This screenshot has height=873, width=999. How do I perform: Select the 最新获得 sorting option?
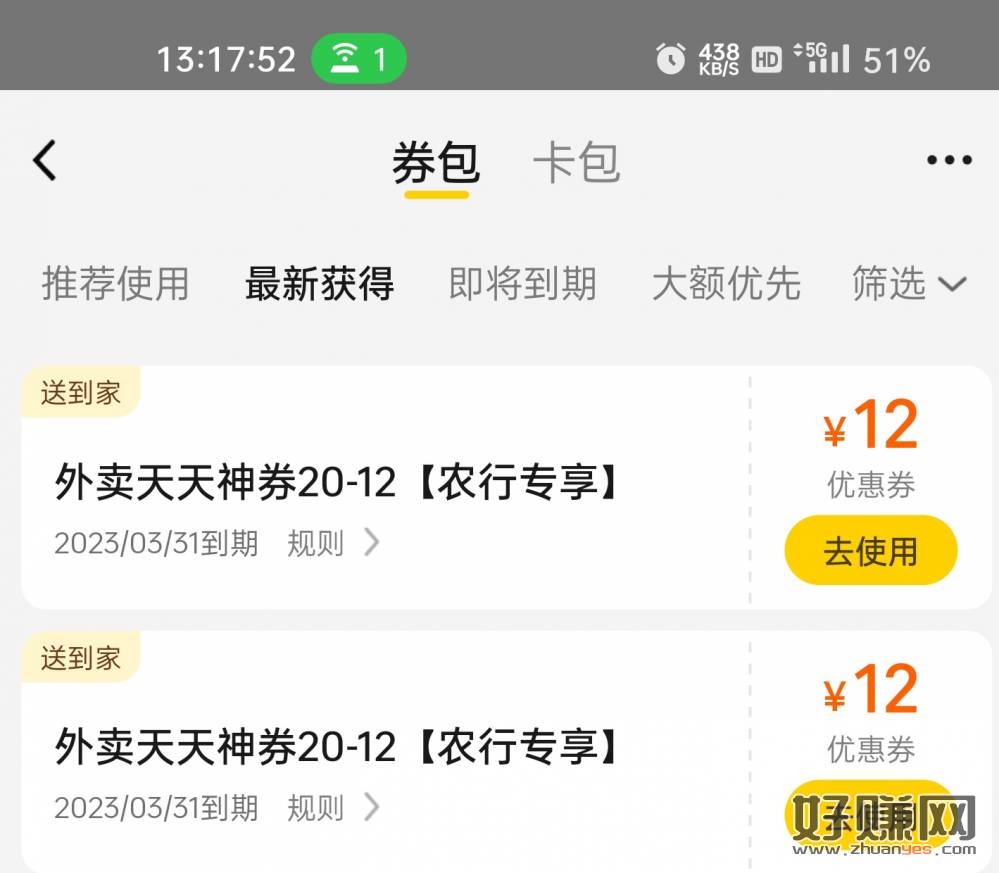pos(319,284)
